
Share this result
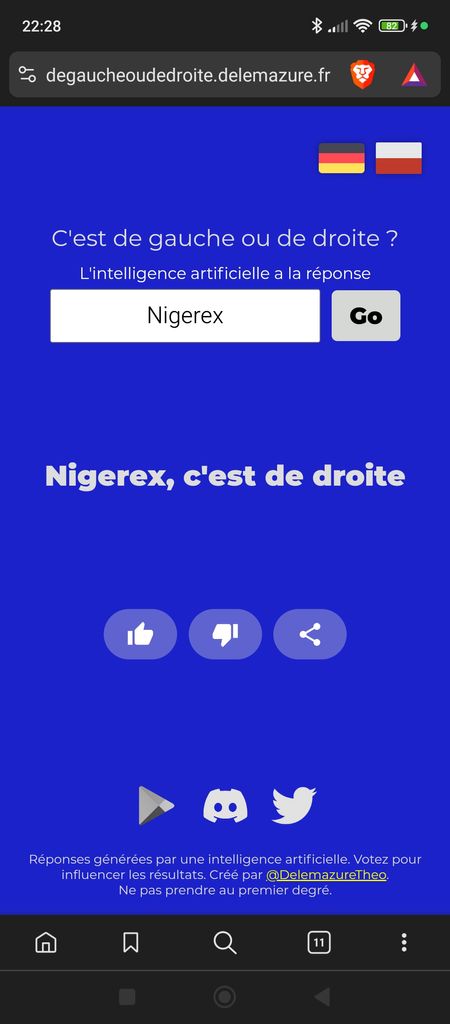(310, 634)
